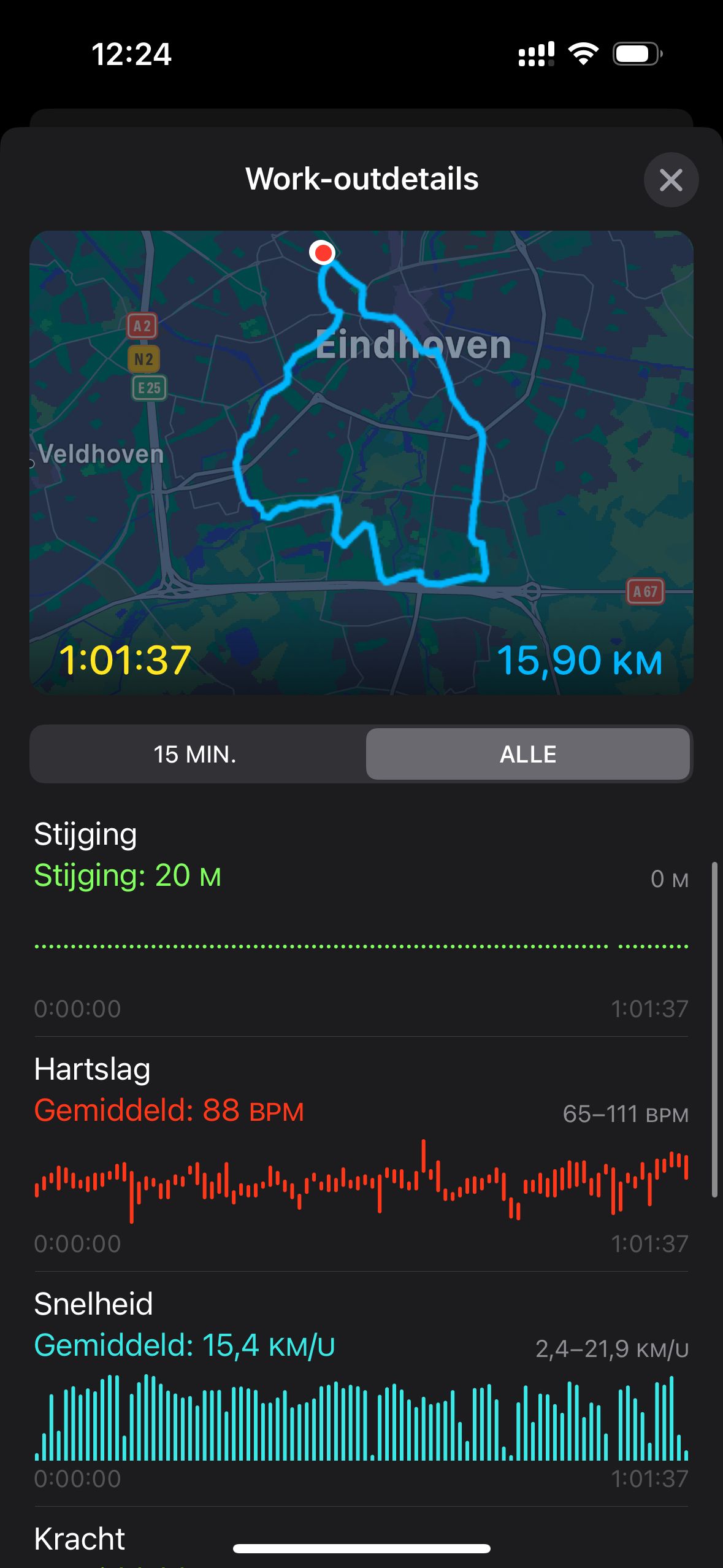Select the ALLE segment
The width and height of the screenshot is (723, 1568).
pos(528,754)
